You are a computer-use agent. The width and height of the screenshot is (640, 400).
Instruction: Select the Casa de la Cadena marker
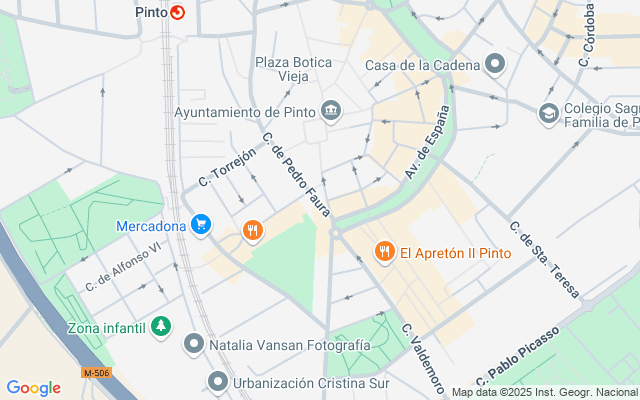[496, 66]
